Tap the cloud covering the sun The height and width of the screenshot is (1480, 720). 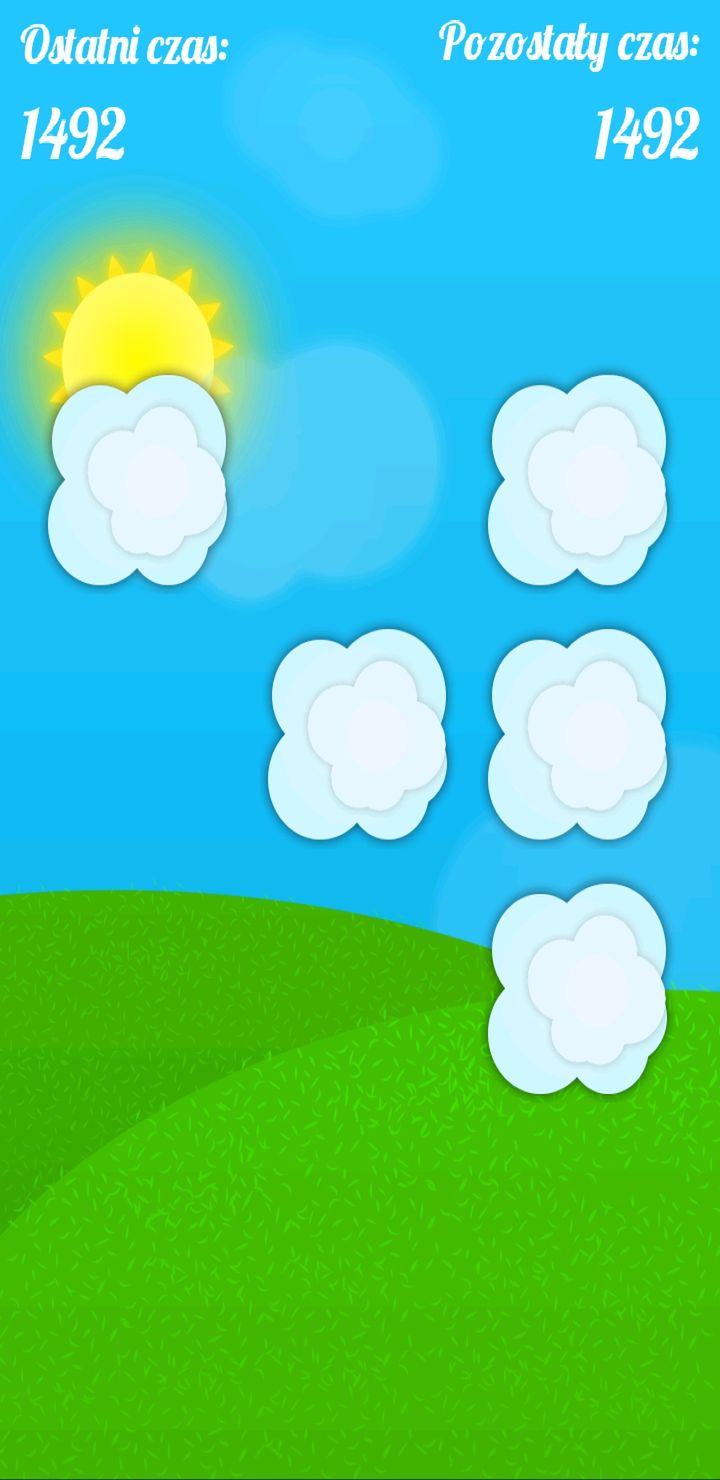138,481
